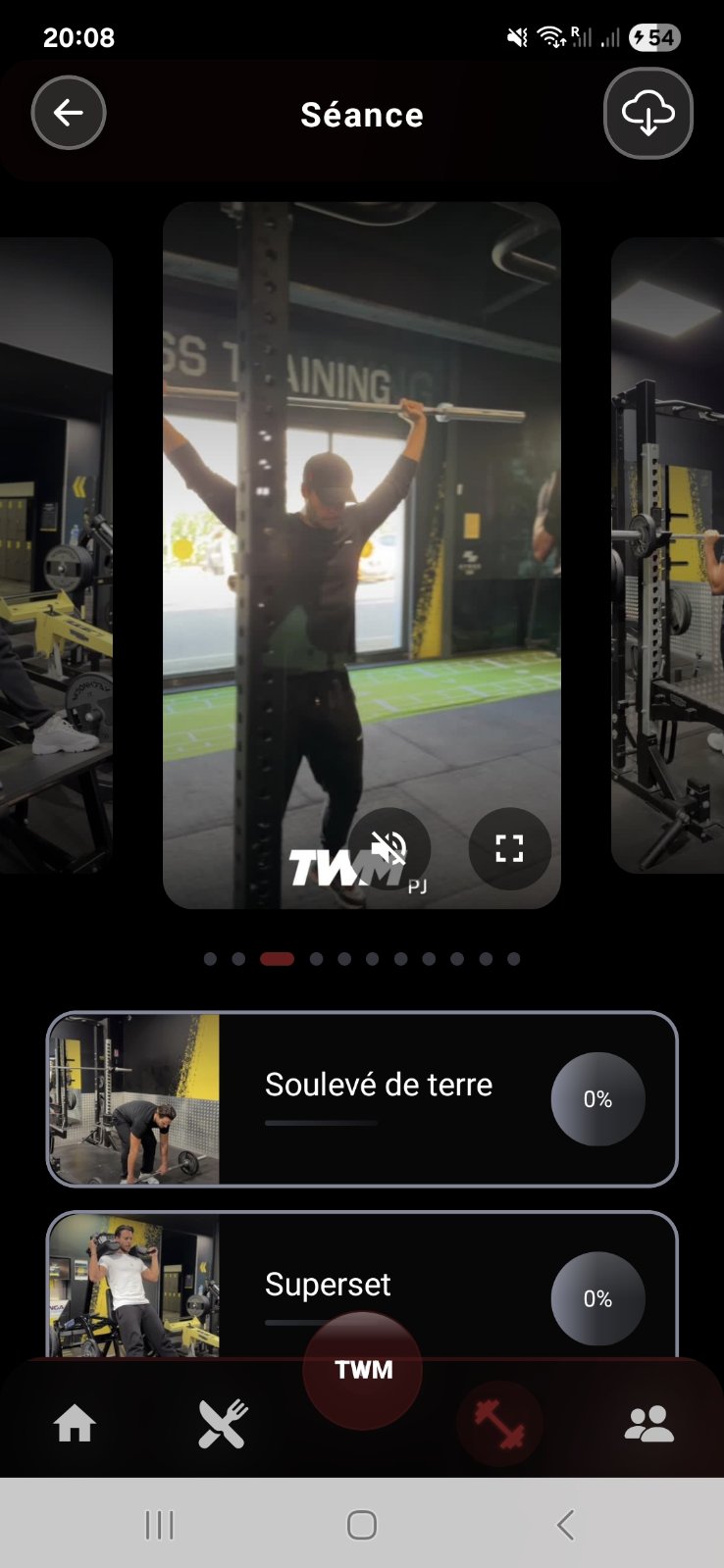
Task: Open the Séance header title
Action: (x=362, y=114)
